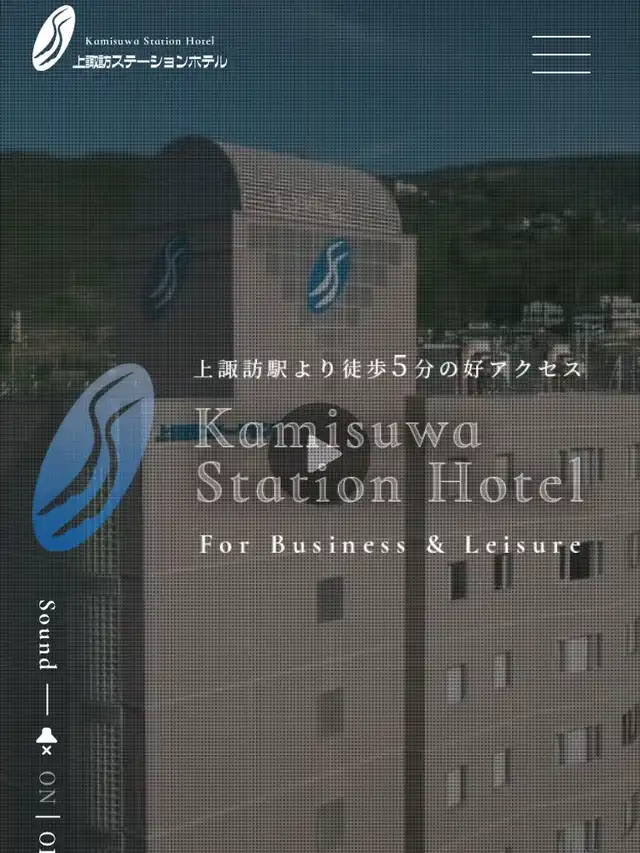Open the hamburger menu
Screen dimensions: 640x853
coord(561,54)
